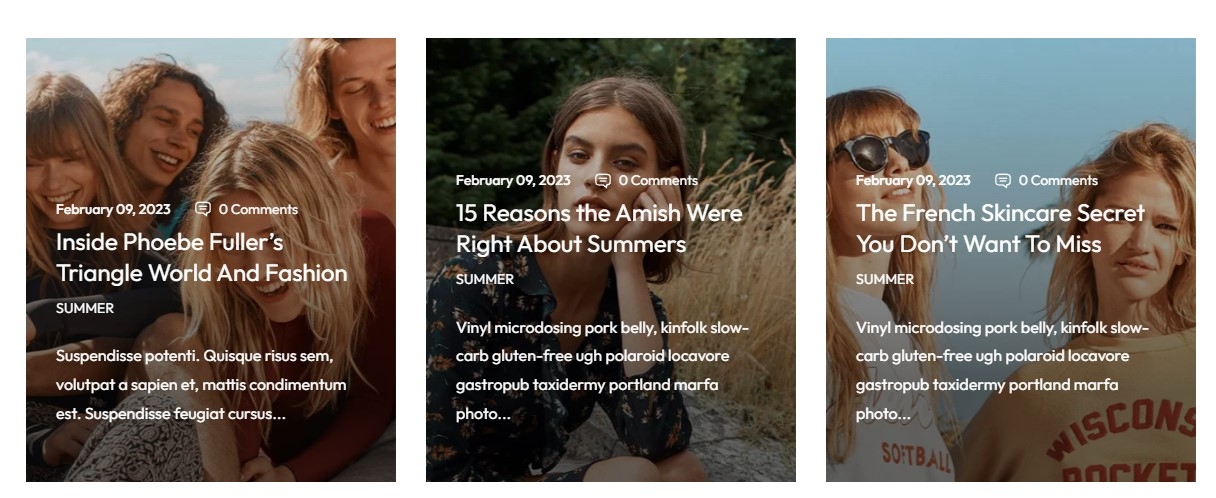Image resolution: width=1216 pixels, height=498 pixels.
Task: View comments on the Amish Summers post
Action: (x=657, y=180)
